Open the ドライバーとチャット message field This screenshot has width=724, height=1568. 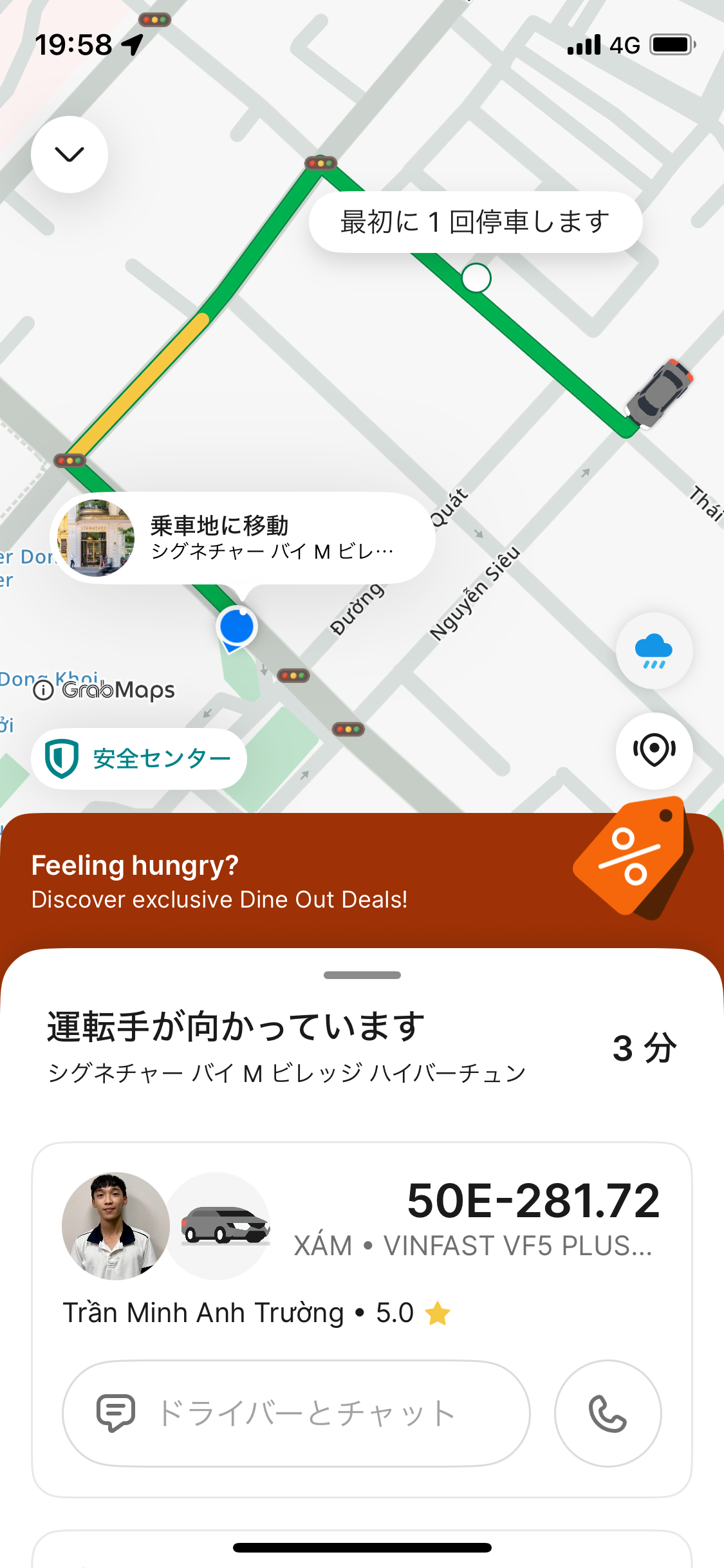point(296,1414)
